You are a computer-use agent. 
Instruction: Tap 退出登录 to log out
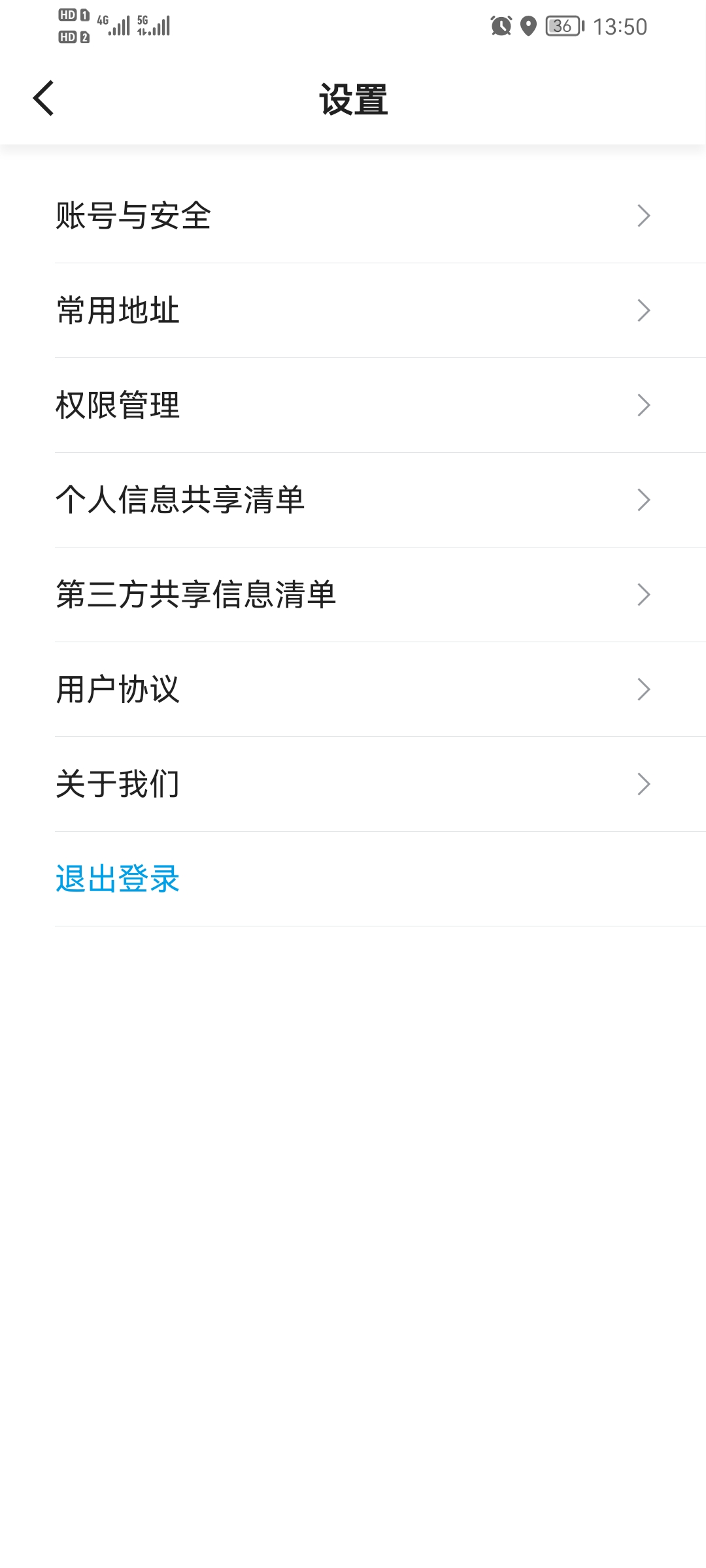click(118, 879)
